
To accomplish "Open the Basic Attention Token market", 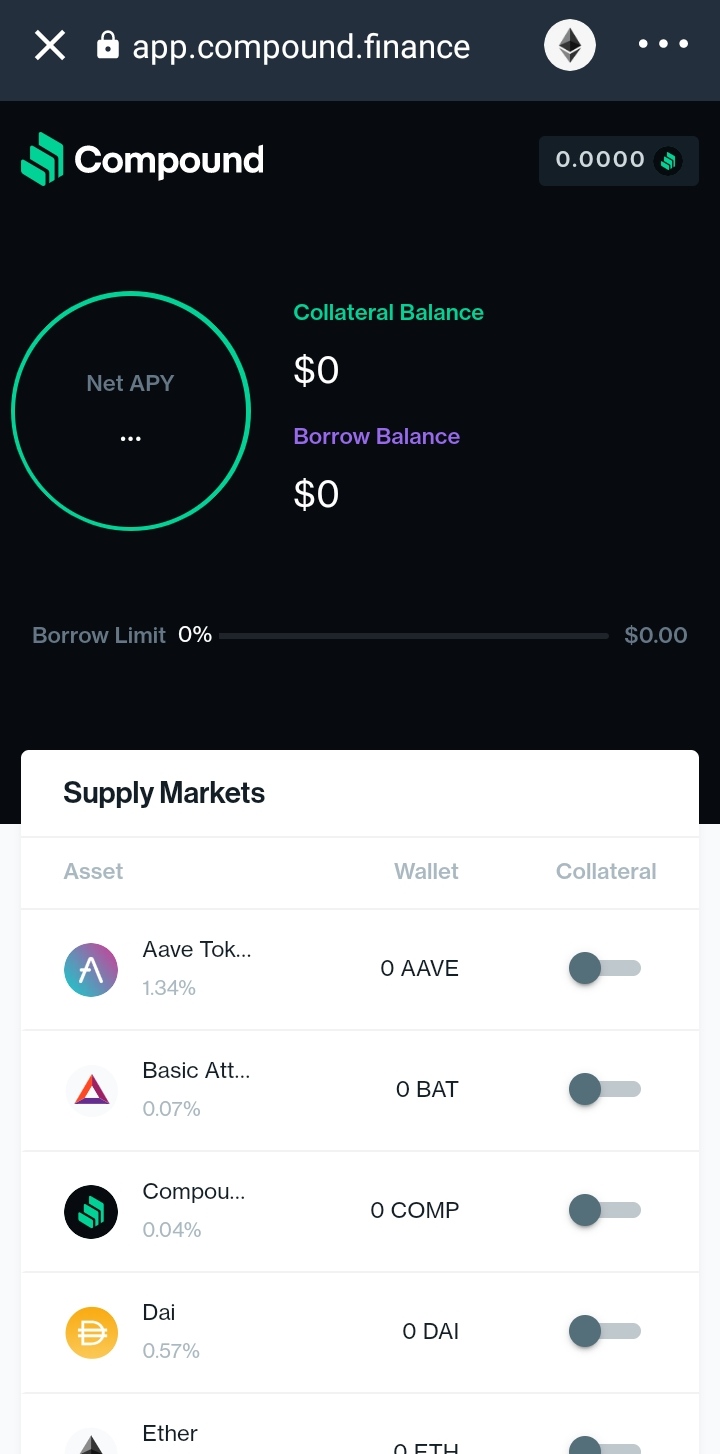I will click(x=196, y=1089).
